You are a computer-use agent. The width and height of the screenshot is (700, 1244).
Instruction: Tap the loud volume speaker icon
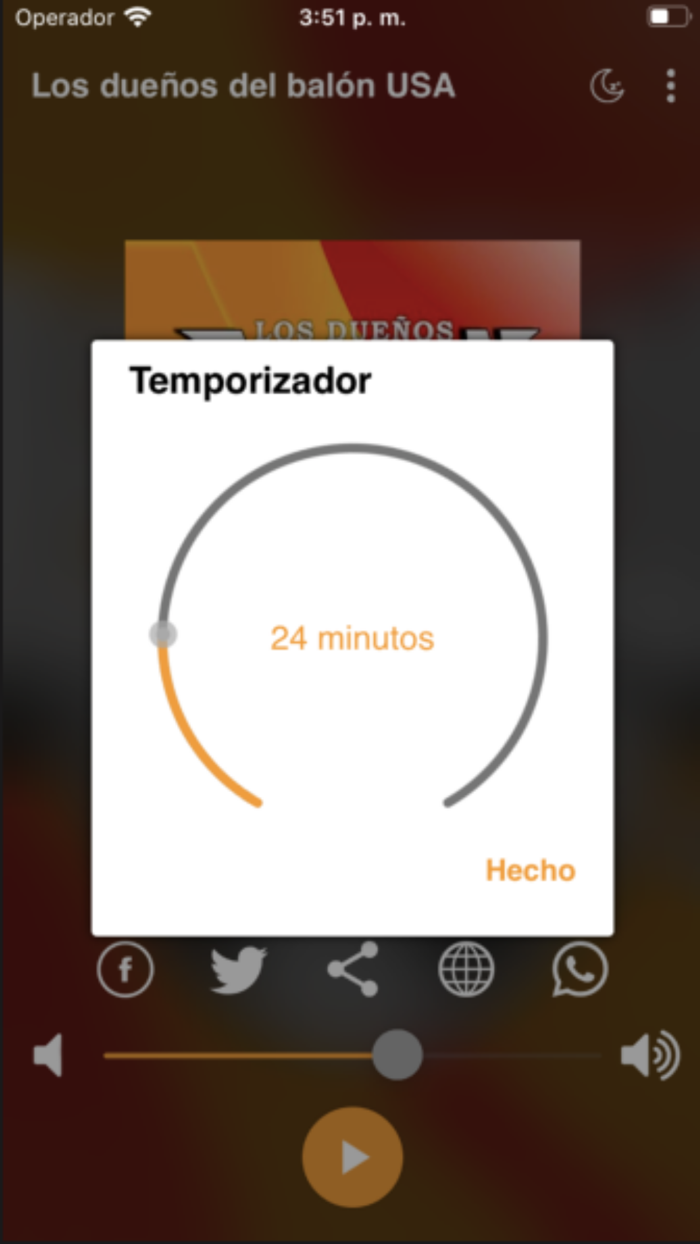(x=650, y=1056)
